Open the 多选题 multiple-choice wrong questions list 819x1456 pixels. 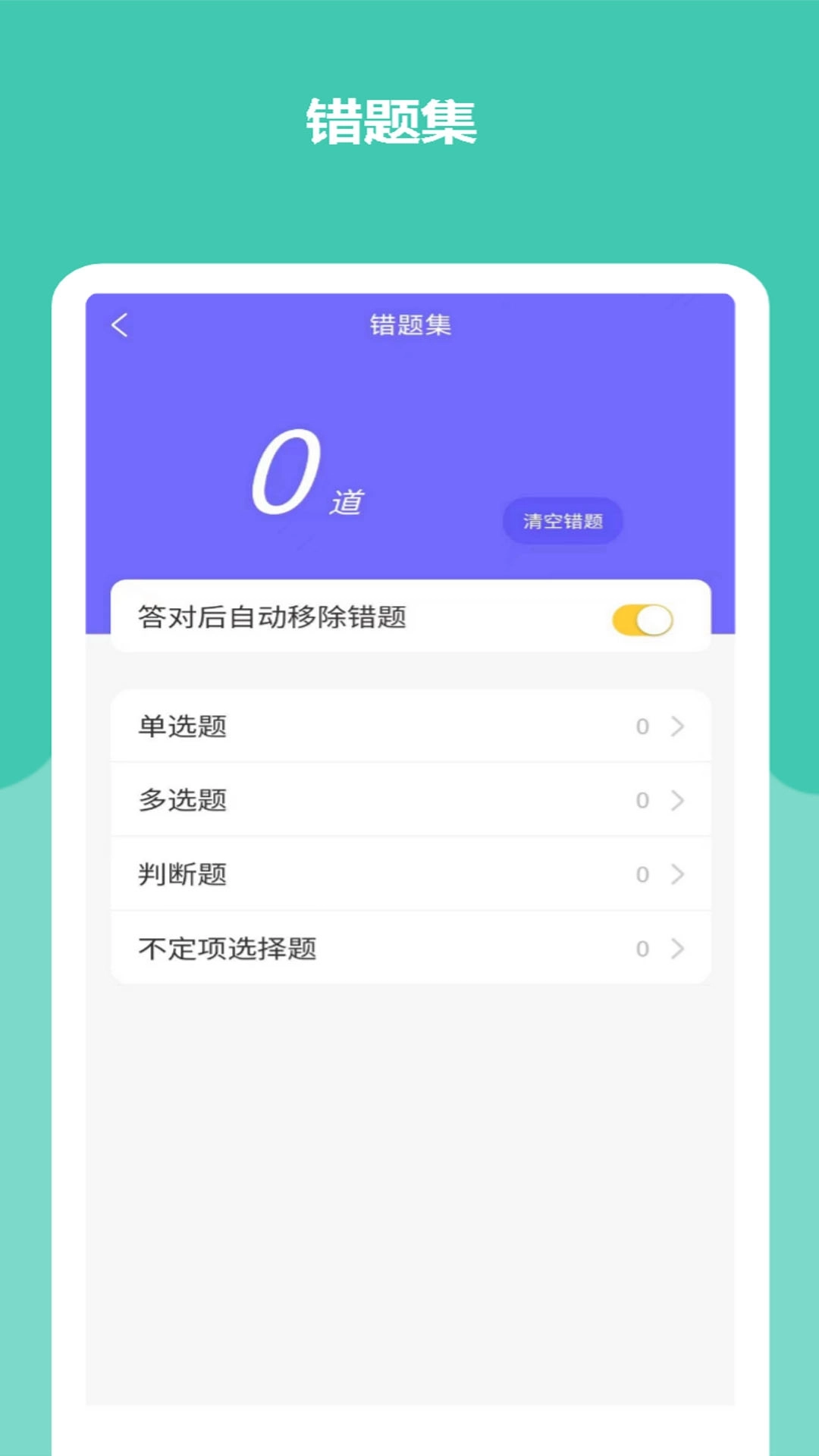pyautogui.click(x=303, y=799)
